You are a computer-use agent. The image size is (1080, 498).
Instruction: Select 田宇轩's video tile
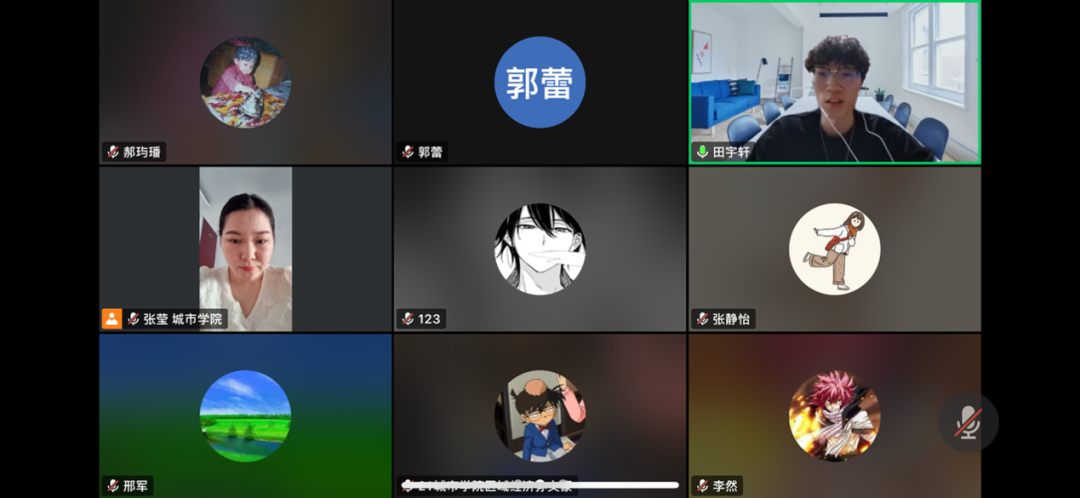pyautogui.click(x=835, y=82)
